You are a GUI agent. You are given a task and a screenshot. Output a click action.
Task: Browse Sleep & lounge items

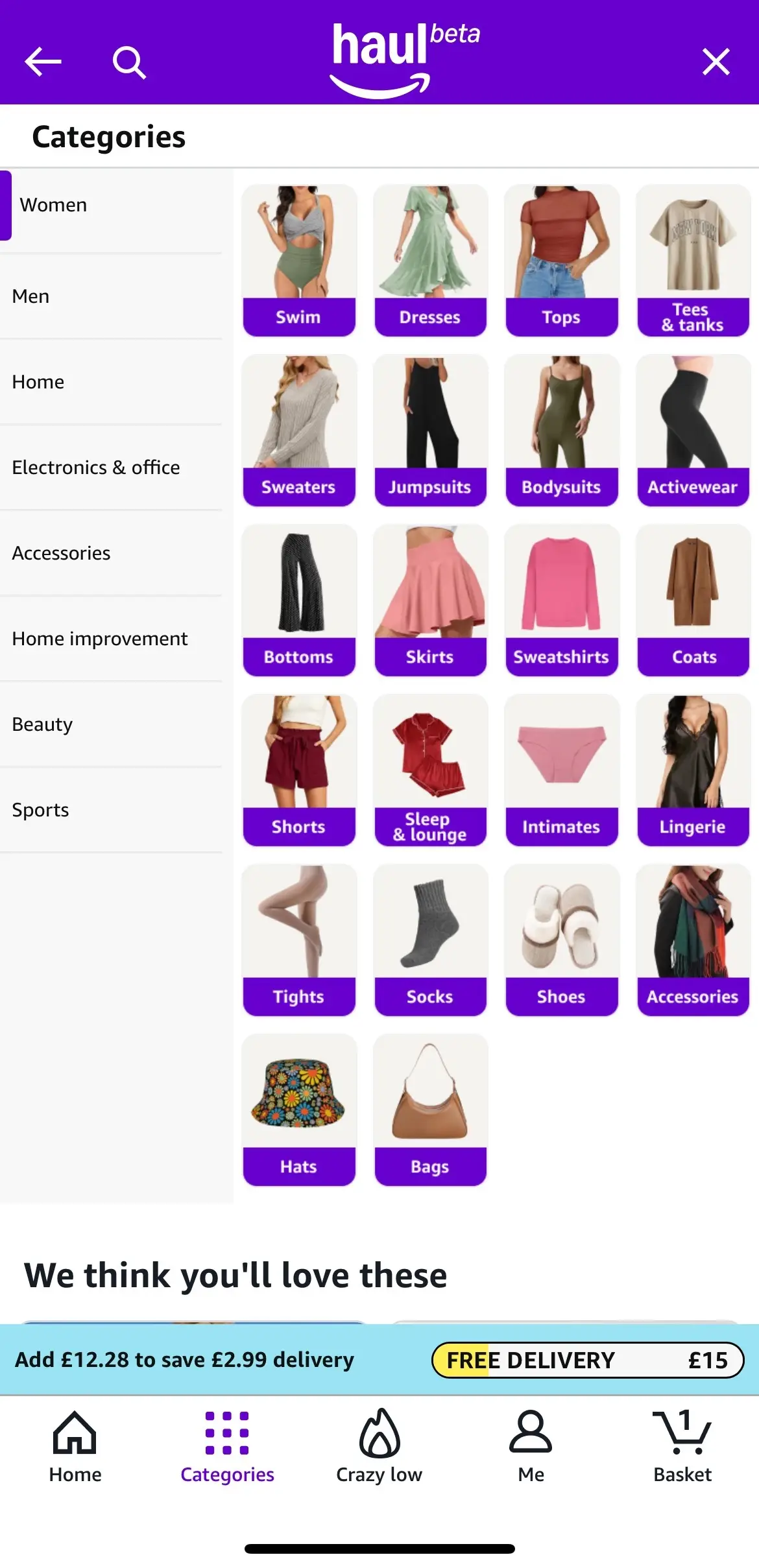430,770
